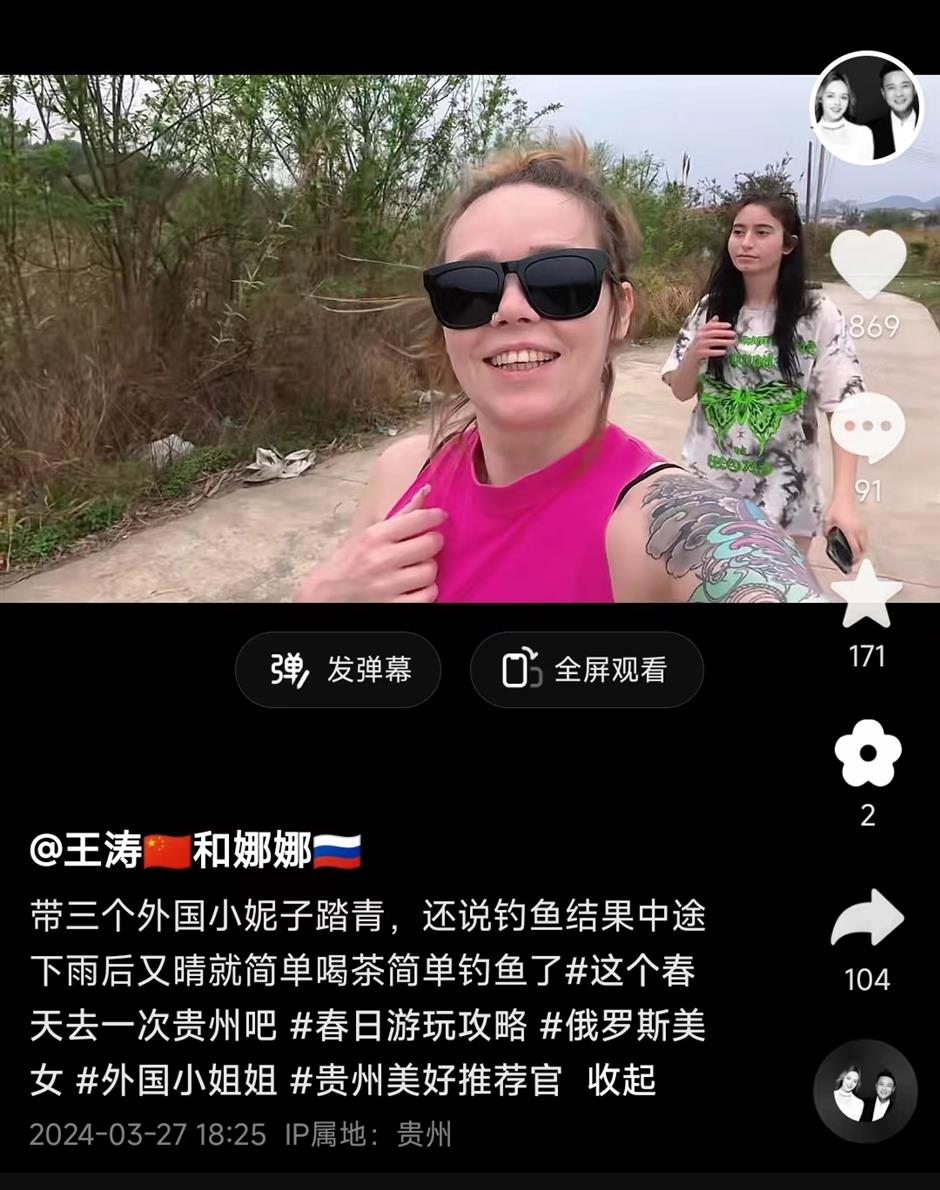Share the video with the arrow icon
This screenshot has height=1190, width=940.
[867, 917]
